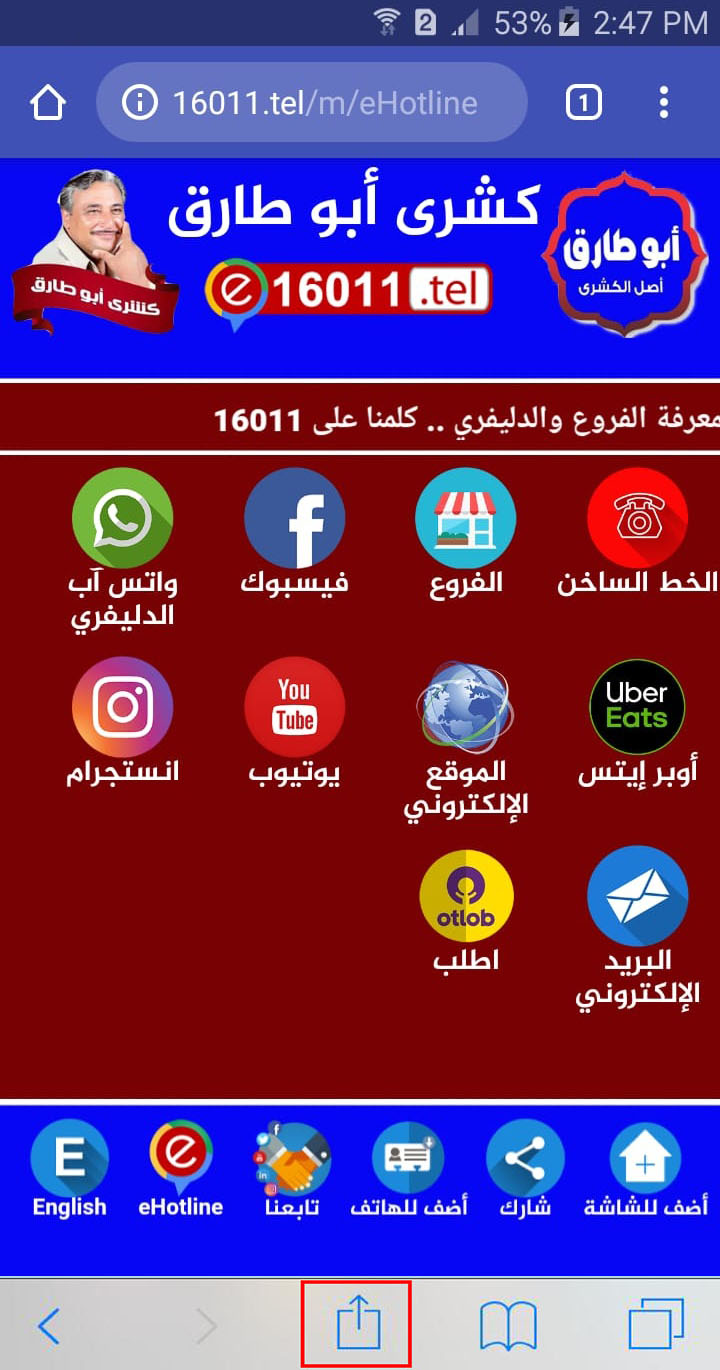Switch the page to English
This screenshot has width=720, height=1370.
(x=69, y=1160)
